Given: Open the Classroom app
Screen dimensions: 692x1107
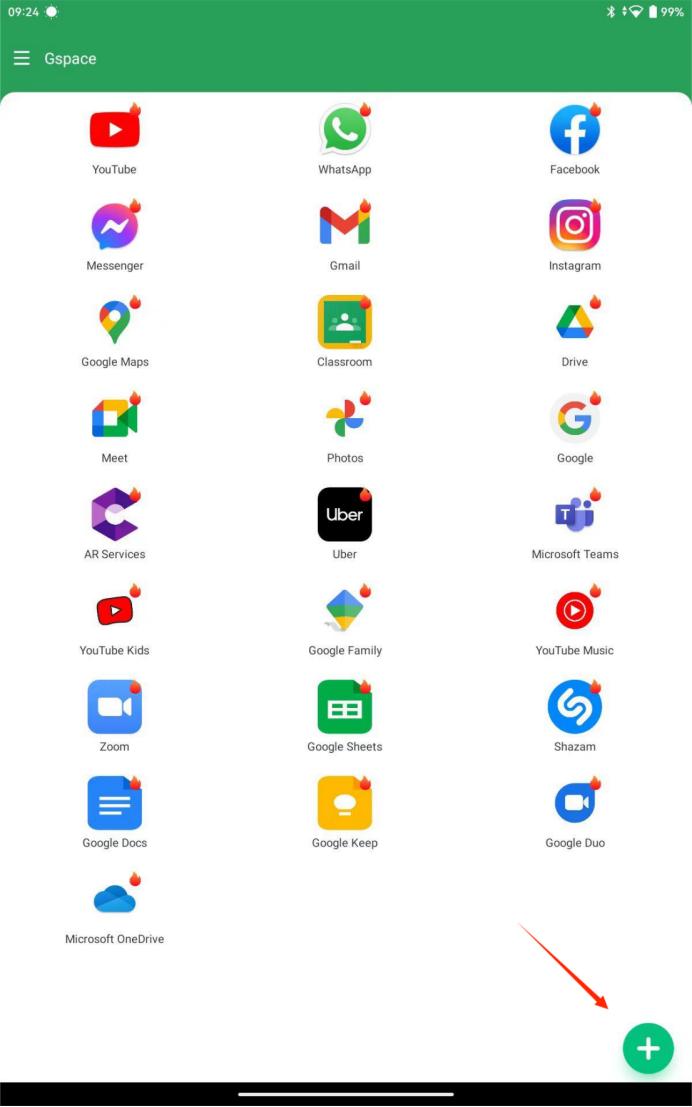Looking at the screenshot, I should (x=345, y=323).
